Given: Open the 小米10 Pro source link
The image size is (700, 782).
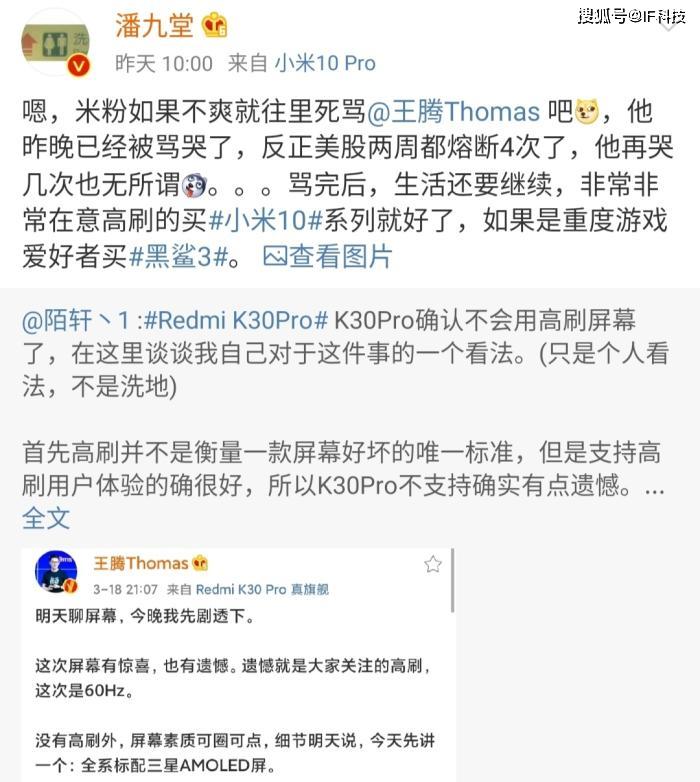Looking at the screenshot, I should click(x=326, y=63).
